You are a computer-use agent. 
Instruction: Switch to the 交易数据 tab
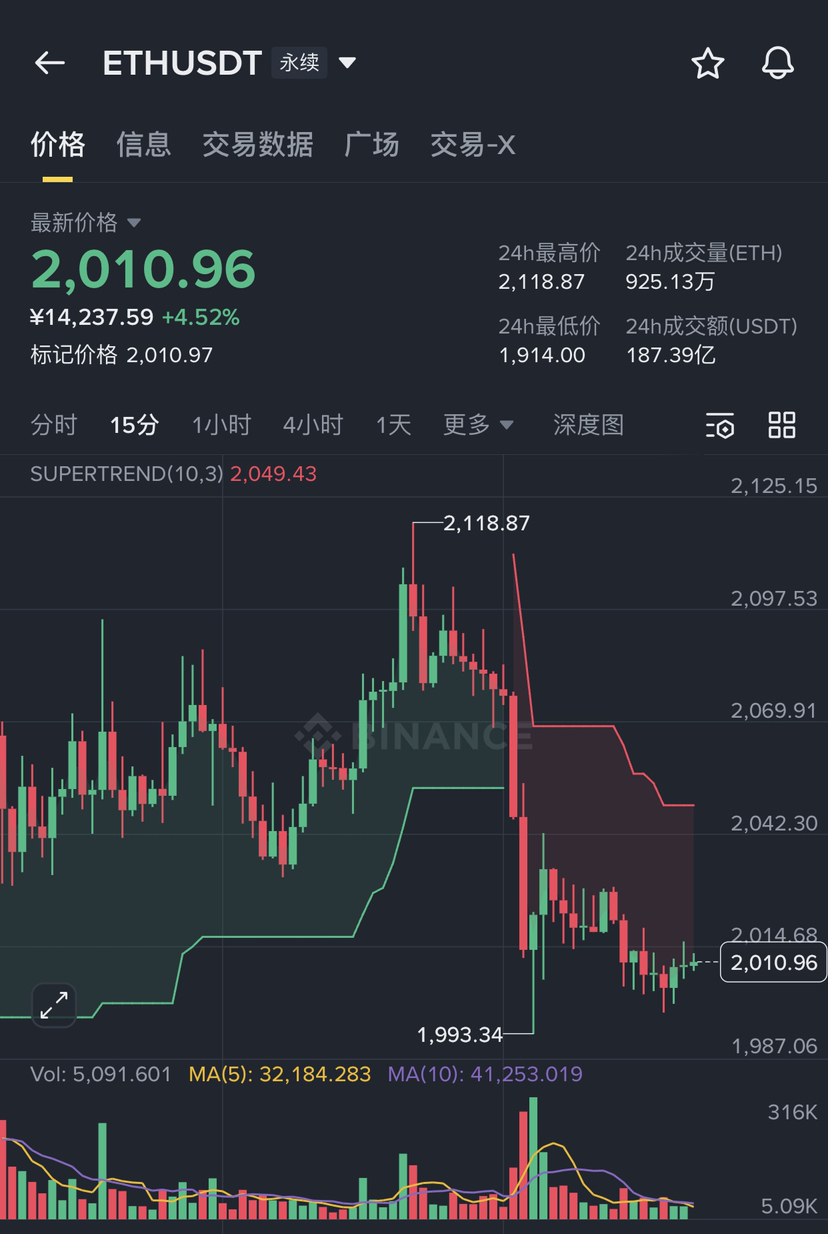coord(257,145)
